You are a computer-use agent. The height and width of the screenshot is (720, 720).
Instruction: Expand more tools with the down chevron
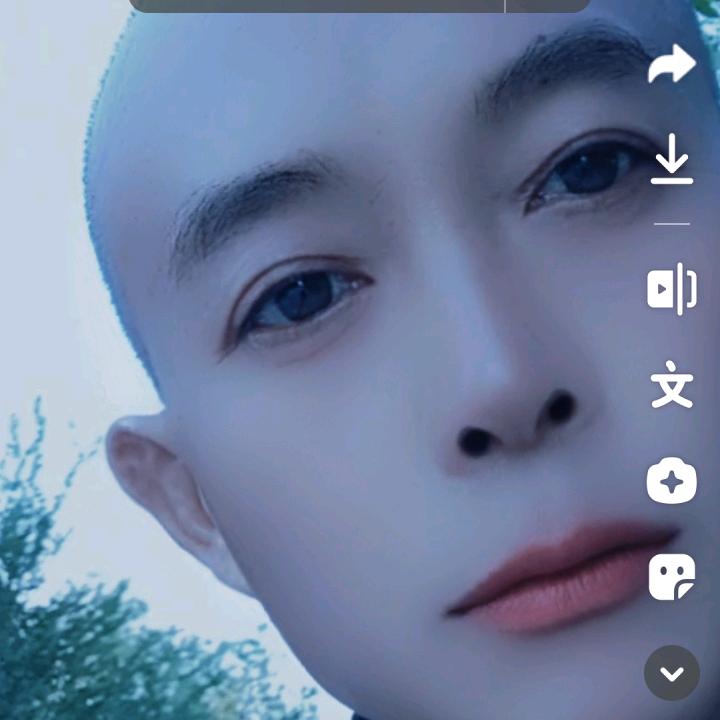coord(671,673)
